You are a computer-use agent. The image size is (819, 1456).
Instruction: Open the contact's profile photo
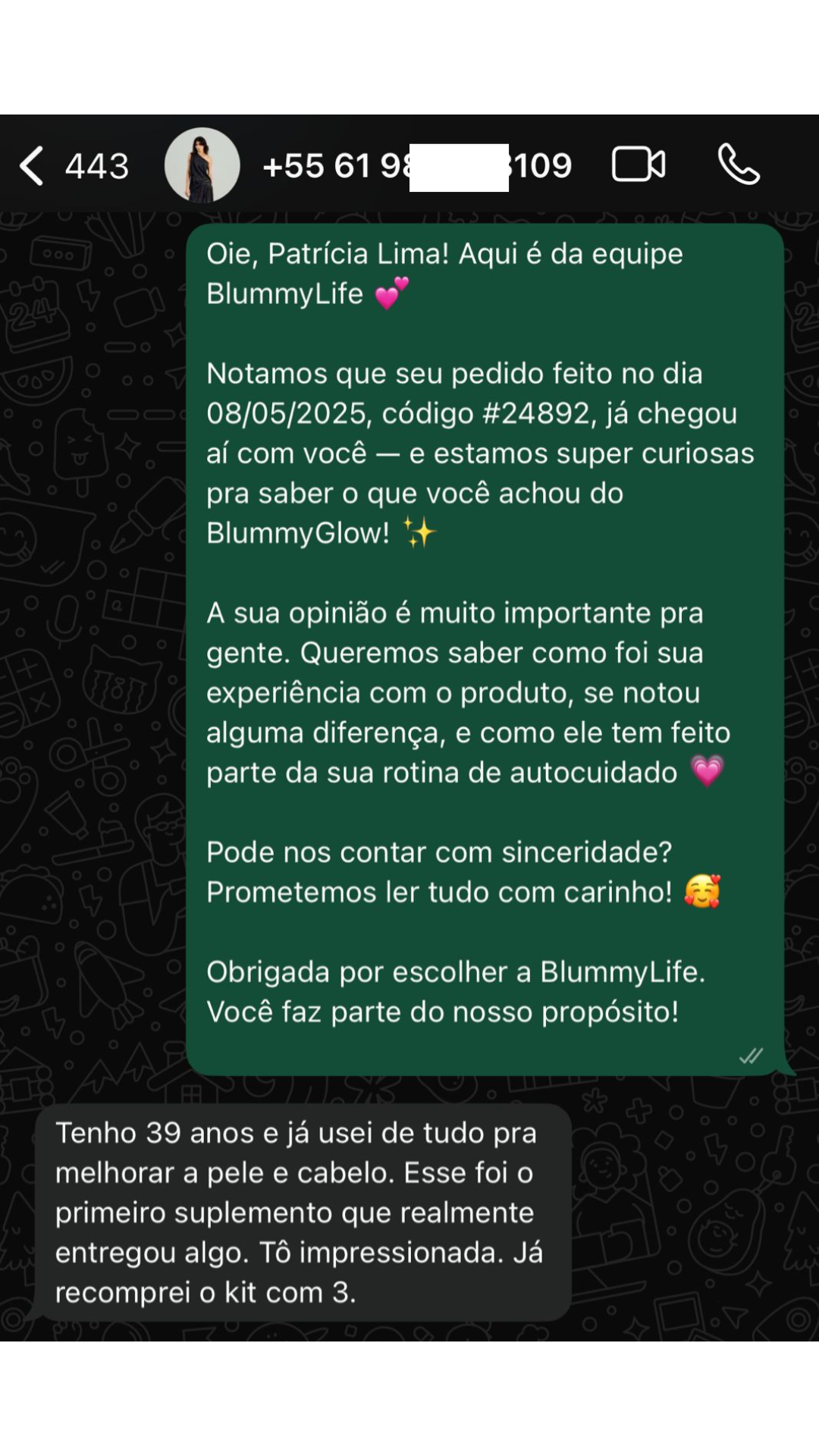[x=202, y=165]
